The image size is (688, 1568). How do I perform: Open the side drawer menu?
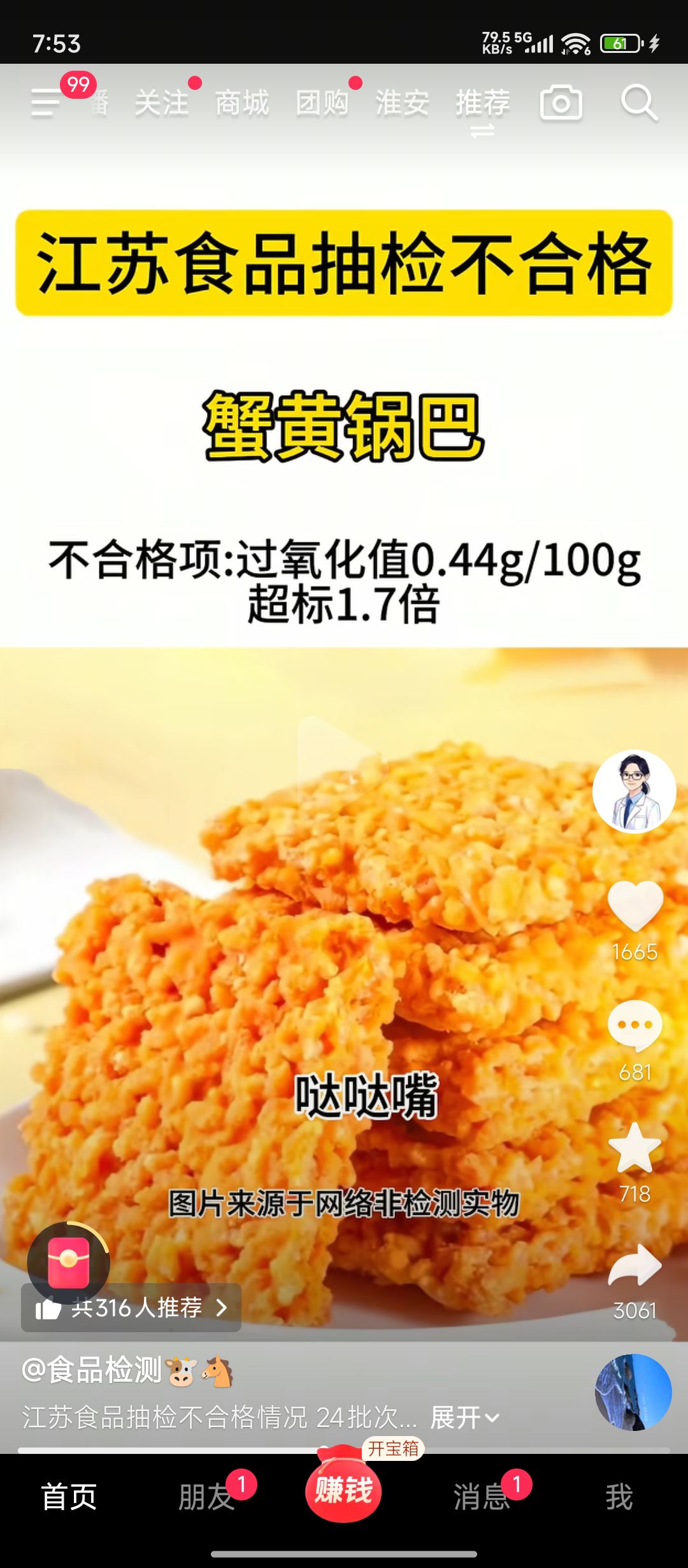click(x=46, y=102)
